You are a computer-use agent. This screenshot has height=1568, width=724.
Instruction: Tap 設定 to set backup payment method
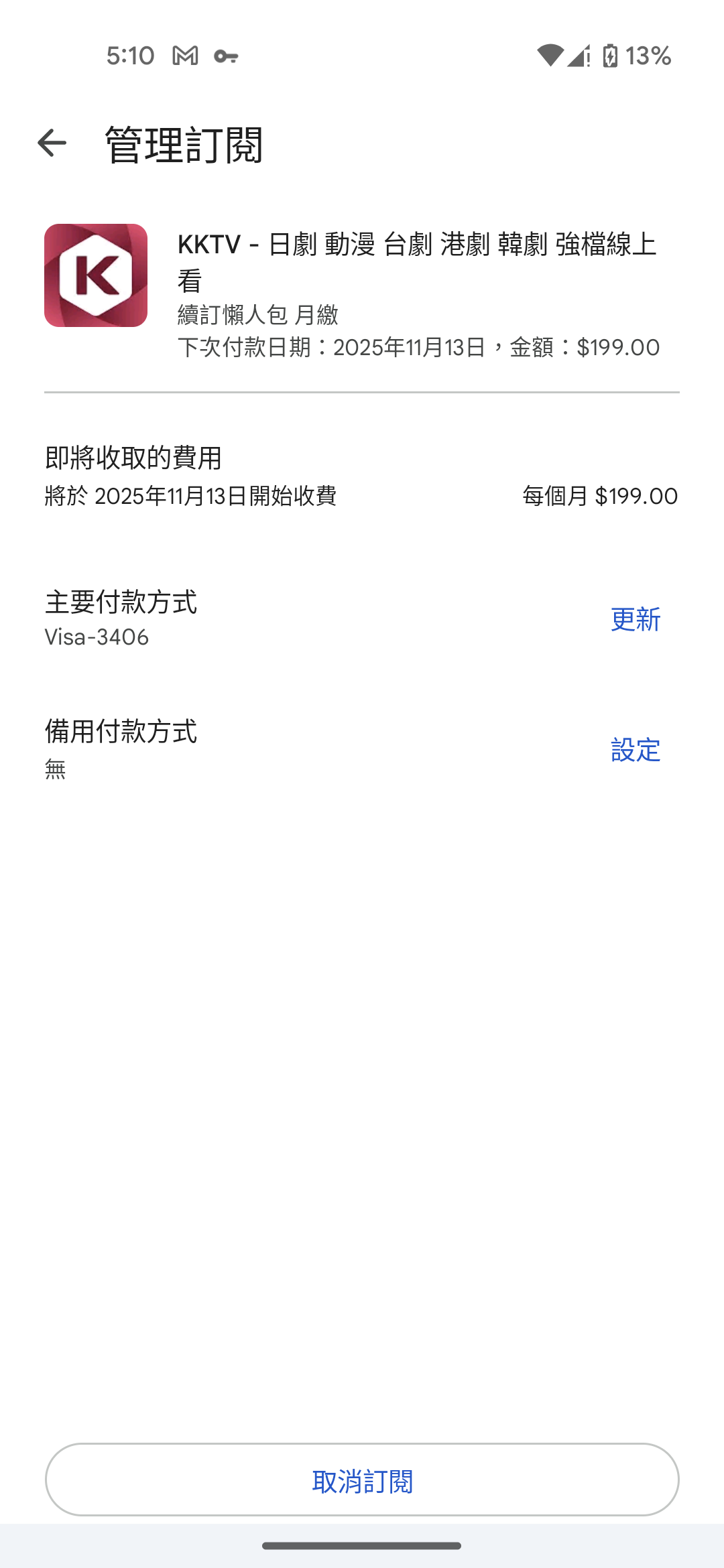(x=636, y=751)
